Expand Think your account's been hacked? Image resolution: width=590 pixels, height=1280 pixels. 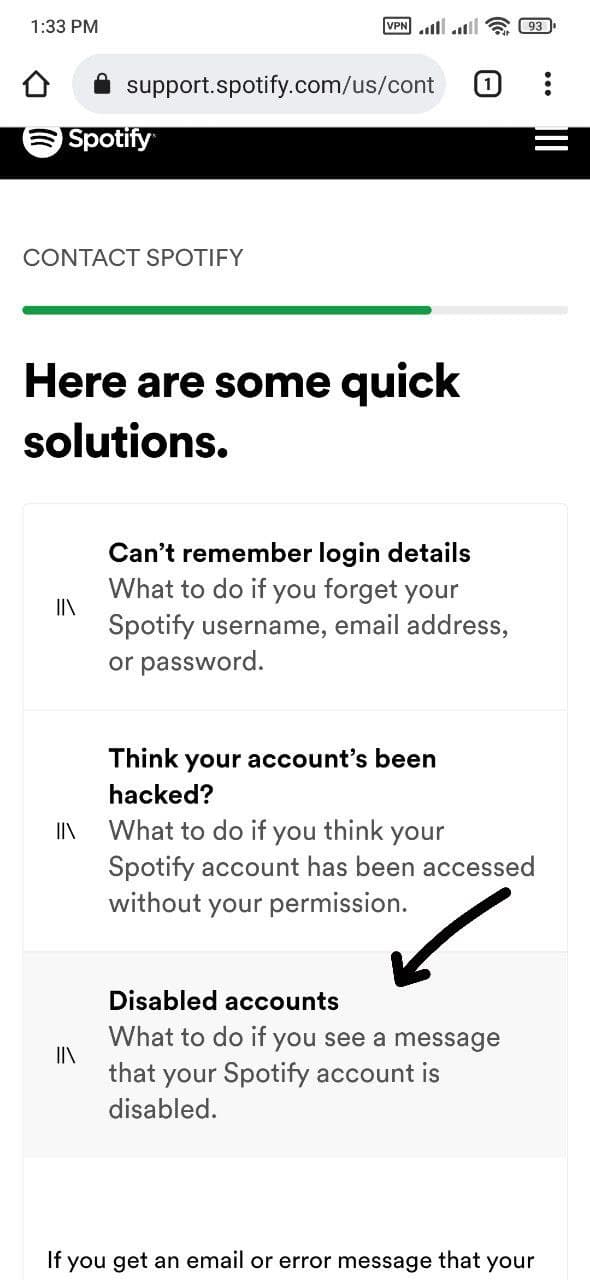click(x=295, y=831)
